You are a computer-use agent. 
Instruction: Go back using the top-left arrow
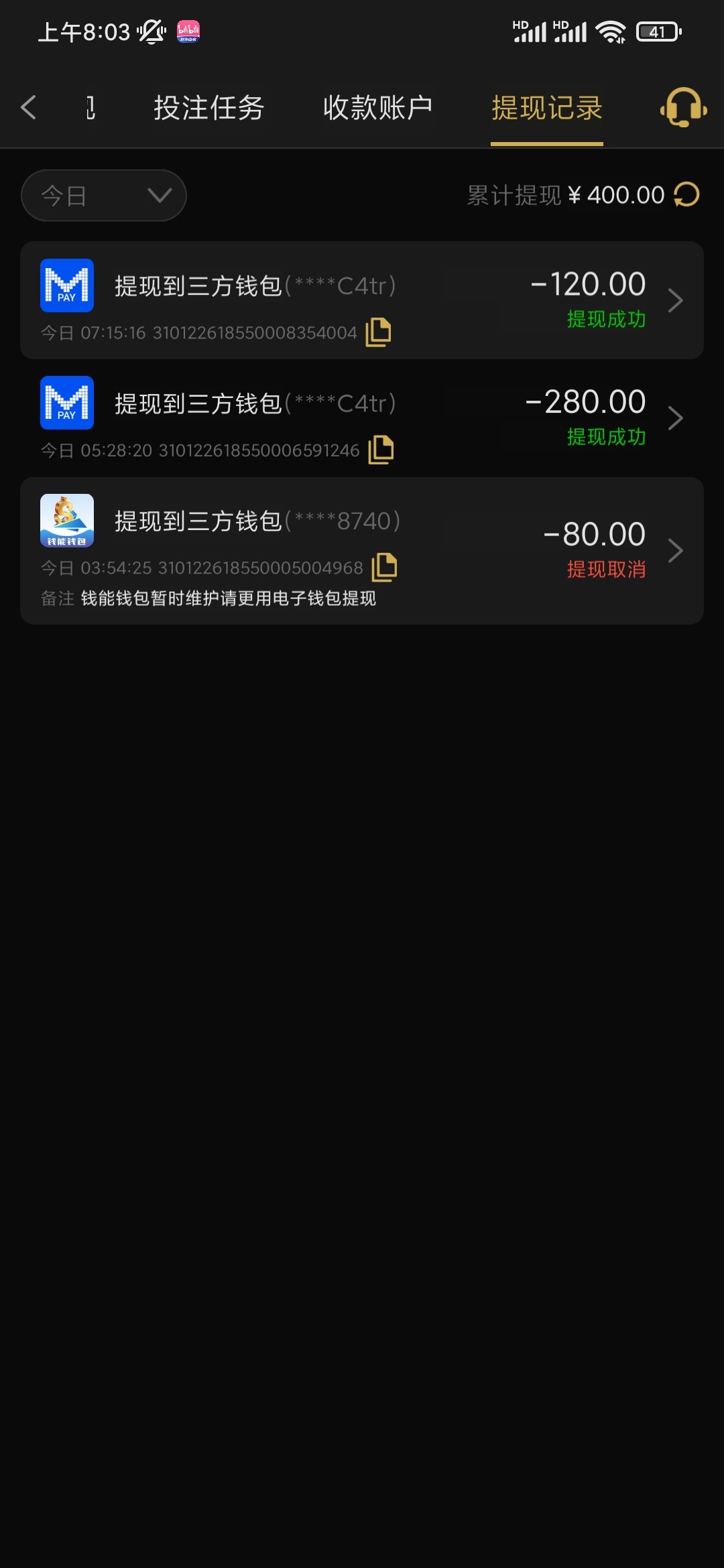pyautogui.click(x=28, y=107)
